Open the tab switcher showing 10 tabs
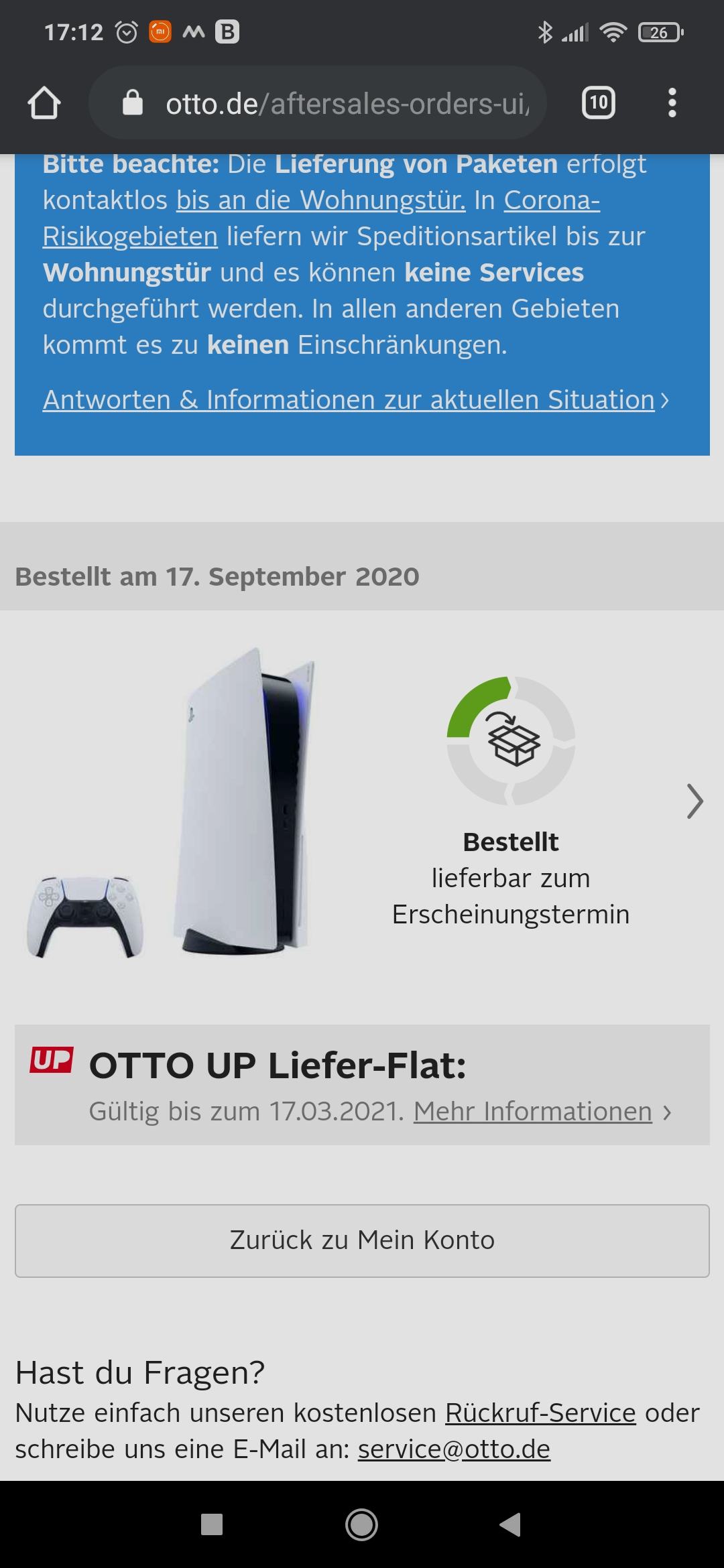724x1568 pixels. [x=599, y=103]
